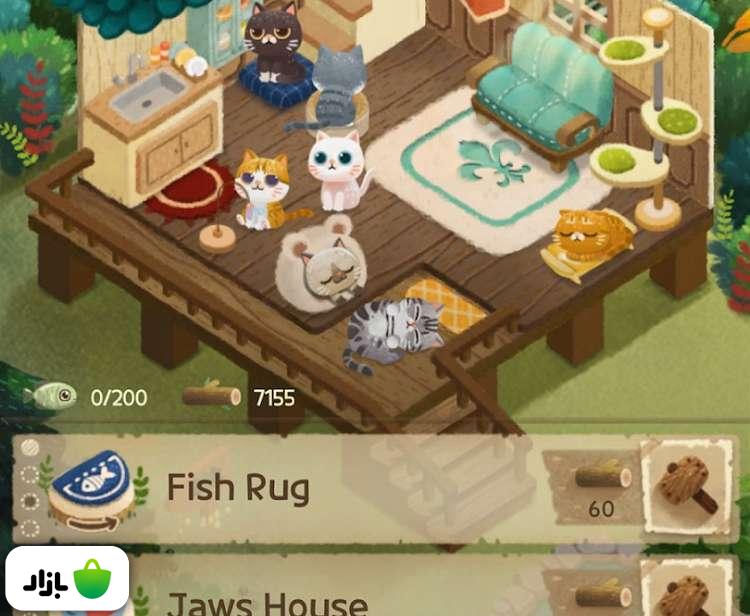The image size is (750, 616).
Task: Tap the hammer button for Jaws House
Action: point(687,593)
